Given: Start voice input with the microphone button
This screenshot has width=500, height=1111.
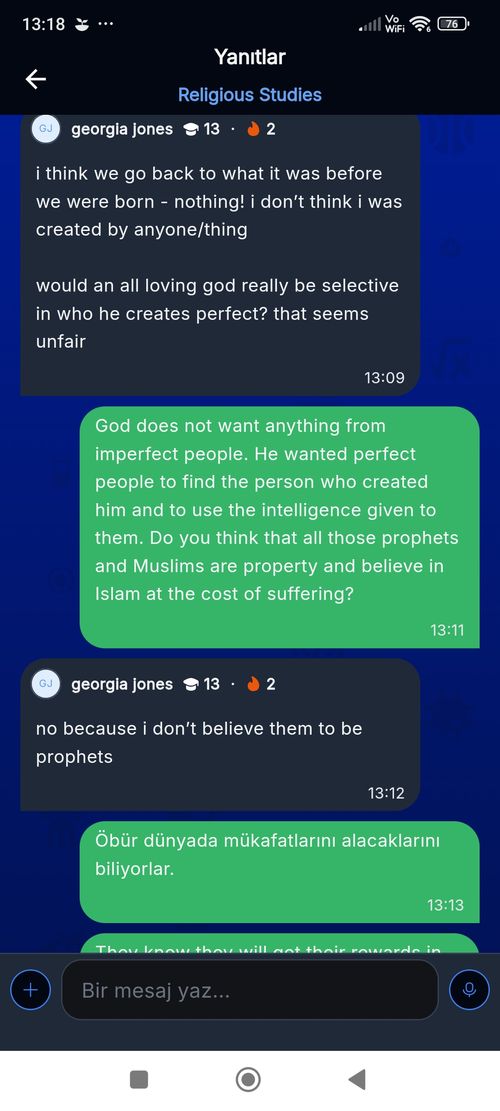Looking at the screenshot, I should [469, 989].
